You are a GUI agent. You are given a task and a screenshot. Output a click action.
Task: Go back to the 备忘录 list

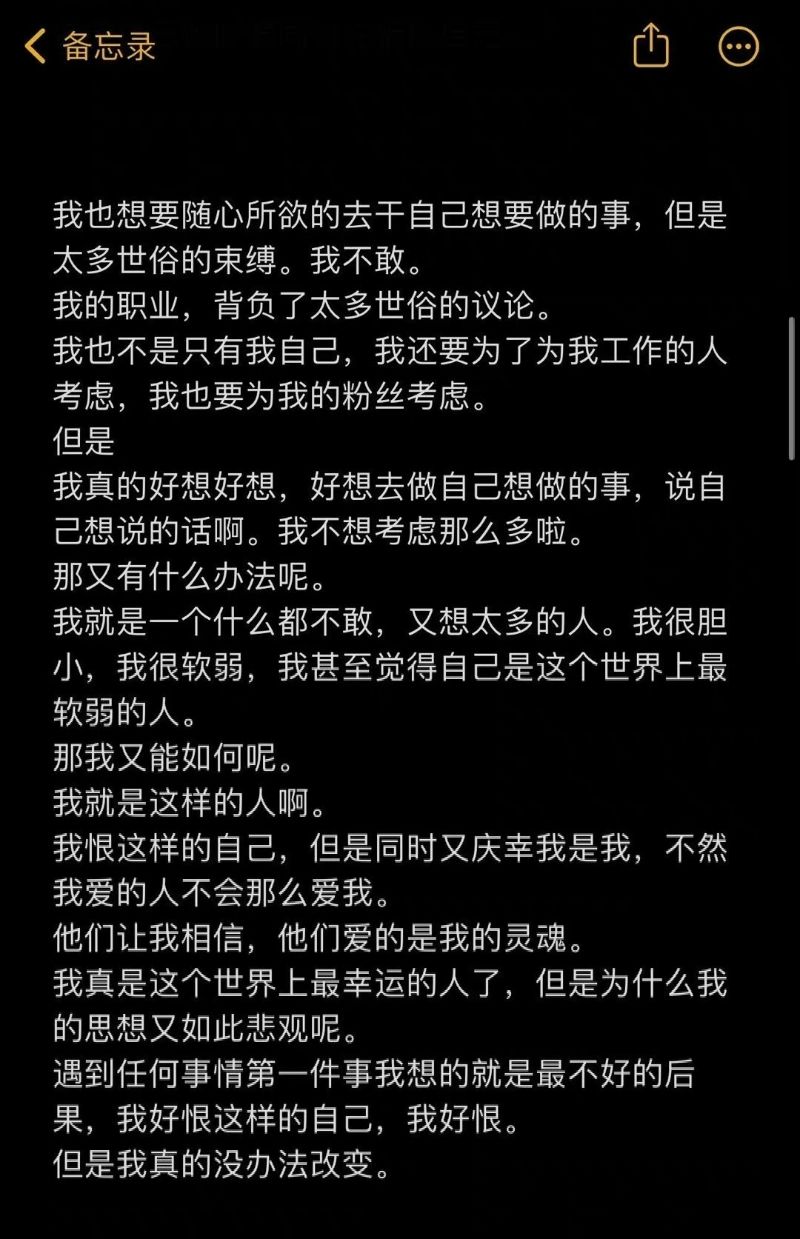90,46
